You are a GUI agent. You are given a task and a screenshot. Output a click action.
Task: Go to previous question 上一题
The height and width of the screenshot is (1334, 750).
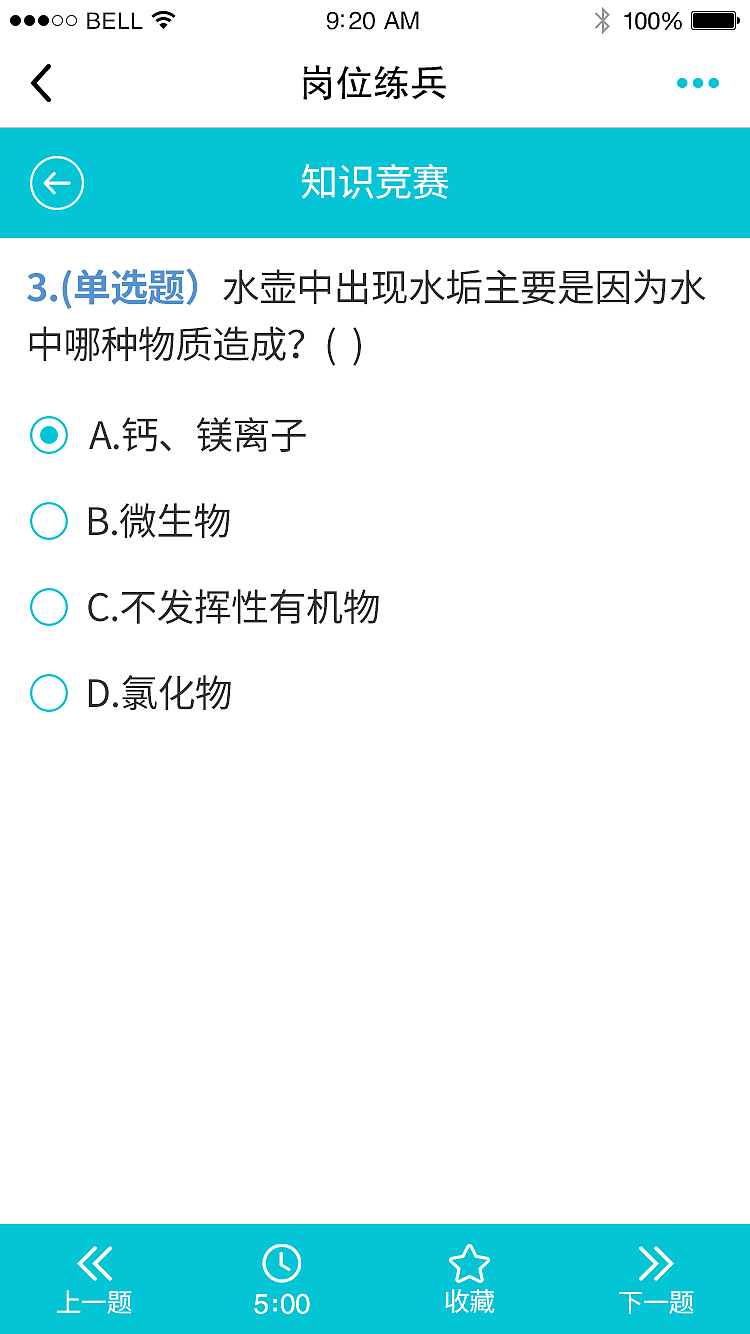[94, 1280]
